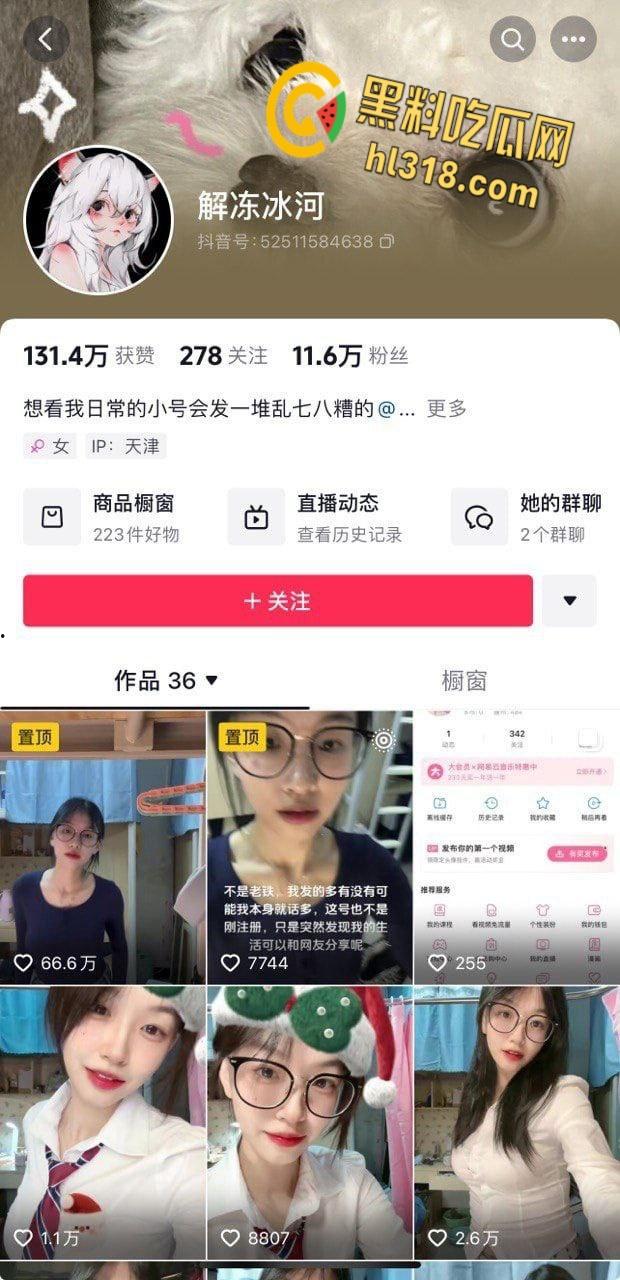Go back using the top-left arrow
This screenshot has height=1280, width=620.
(x=45, y=40)
